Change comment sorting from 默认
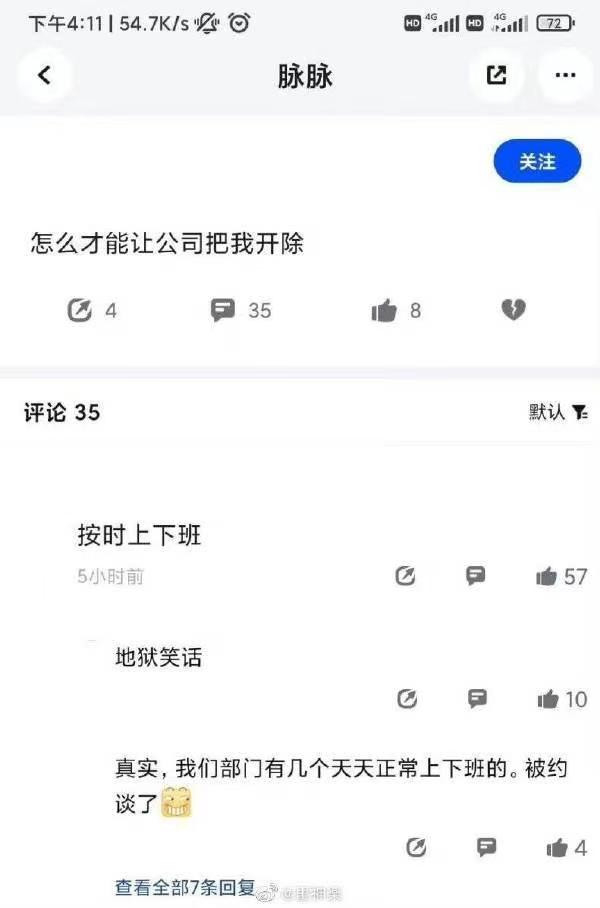600x908 pixels. (558, 412)
